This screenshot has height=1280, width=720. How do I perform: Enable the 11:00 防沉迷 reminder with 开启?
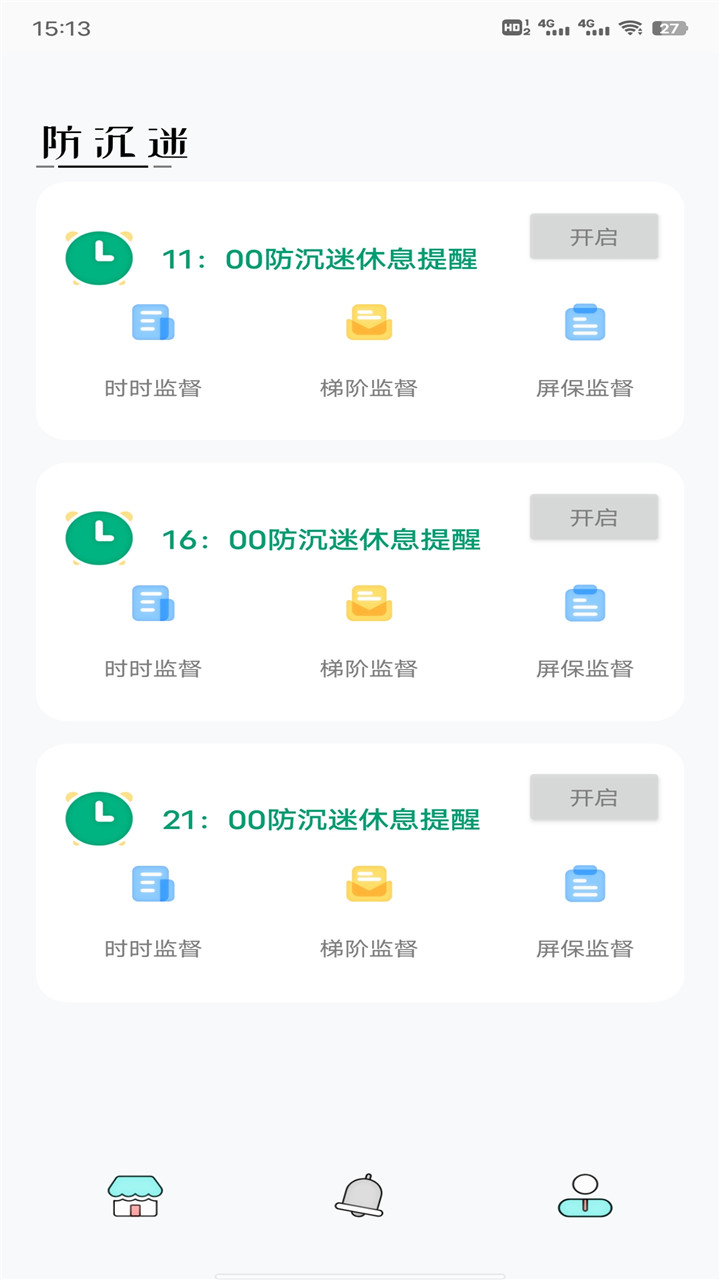tap(594, 236)
